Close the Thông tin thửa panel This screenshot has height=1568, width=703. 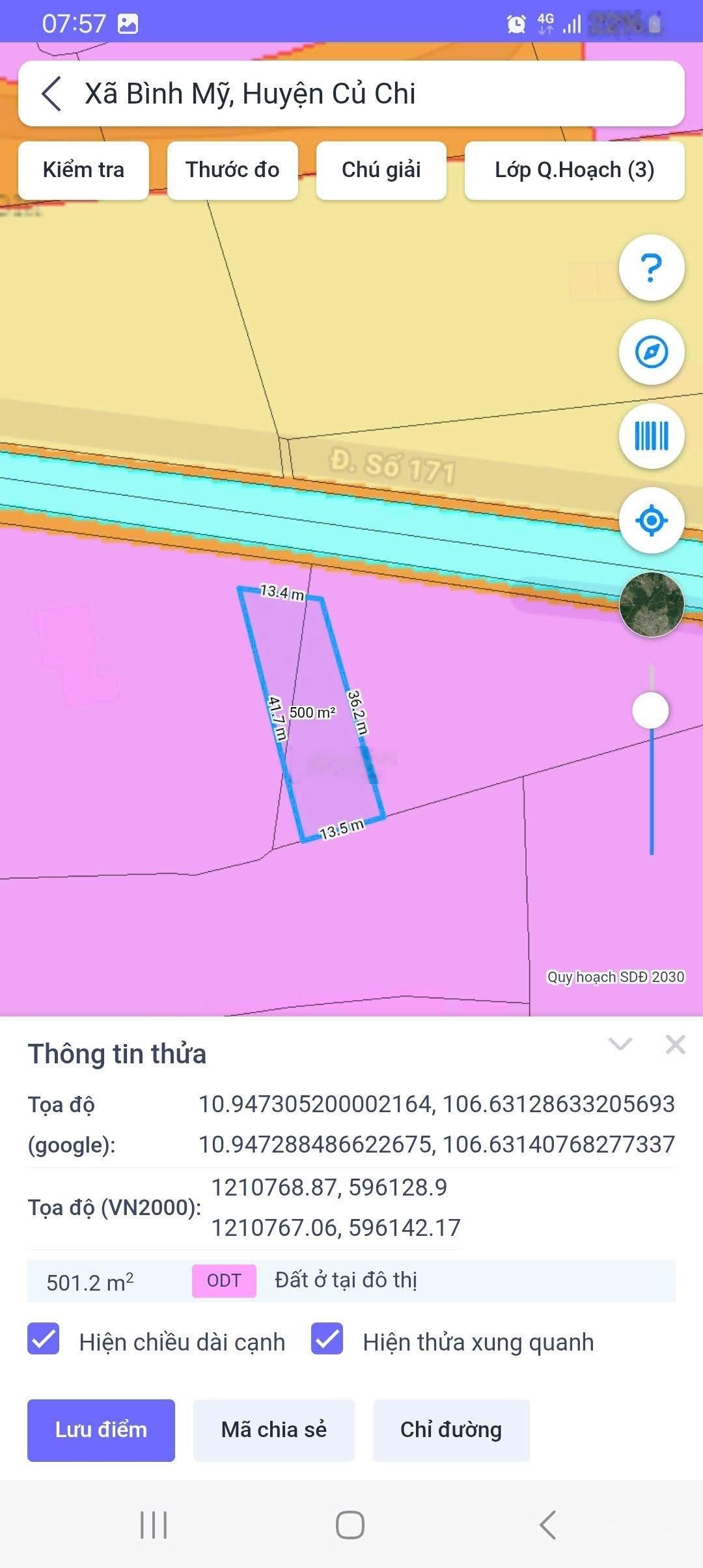click(x=675, y=1044)
